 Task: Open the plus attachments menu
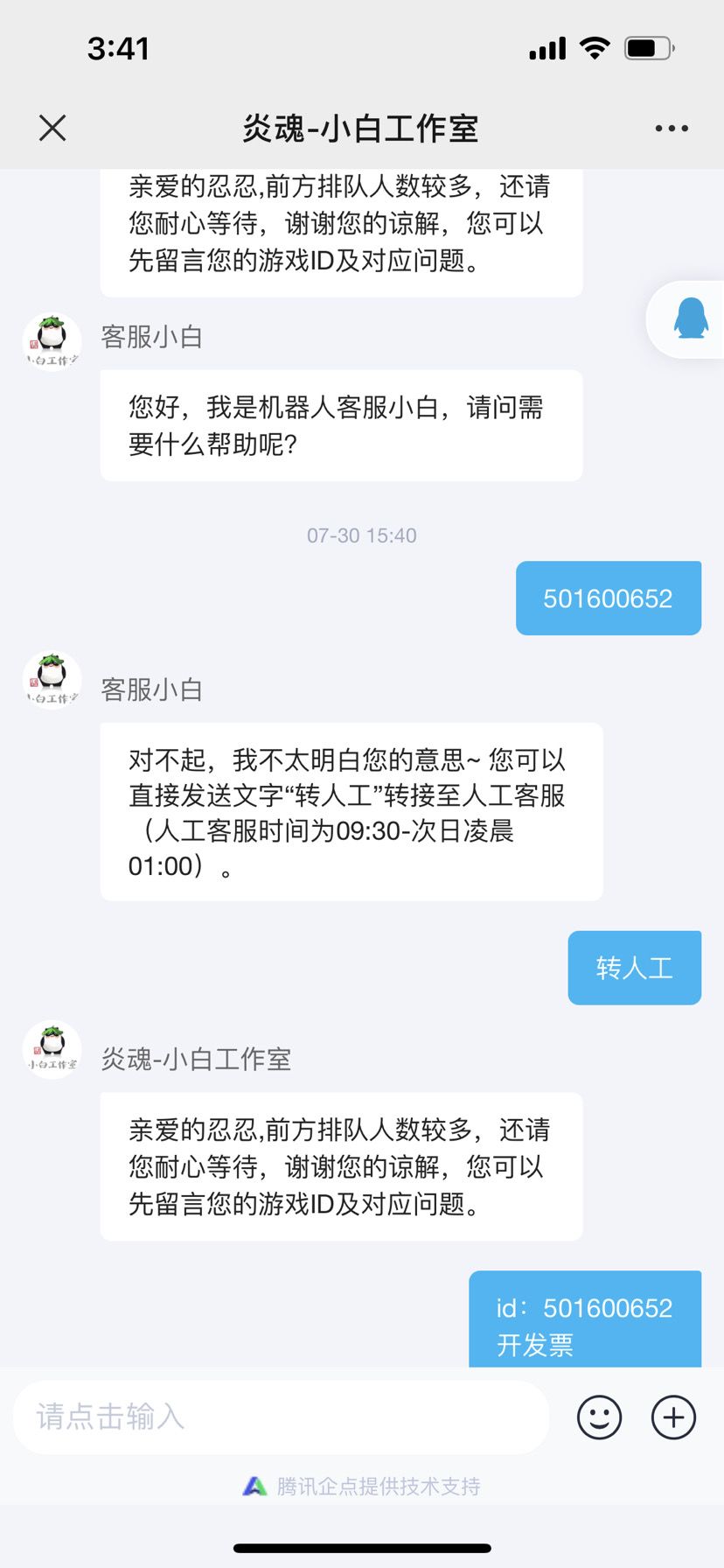click(x=674, y=1417)
